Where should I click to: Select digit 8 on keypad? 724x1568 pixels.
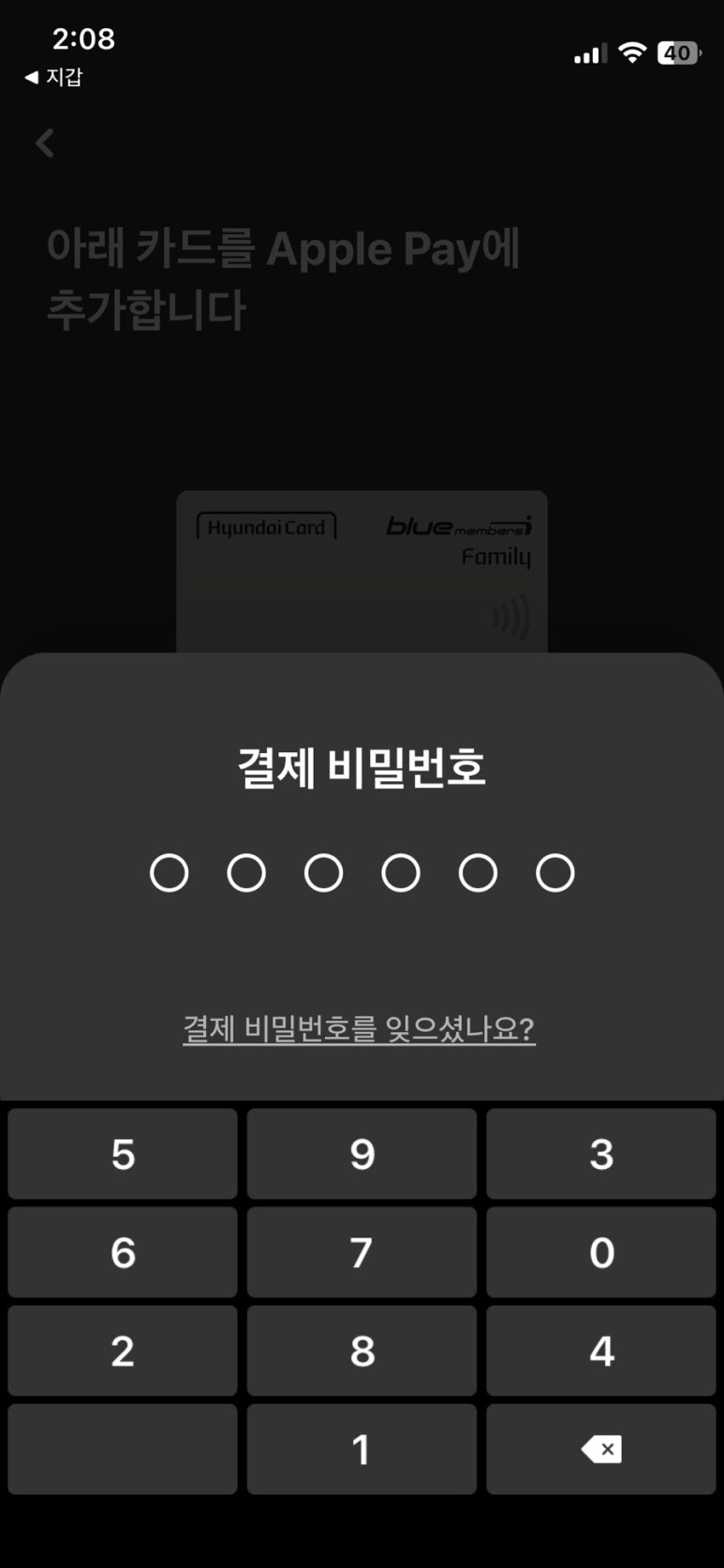tap(362, 1351)
